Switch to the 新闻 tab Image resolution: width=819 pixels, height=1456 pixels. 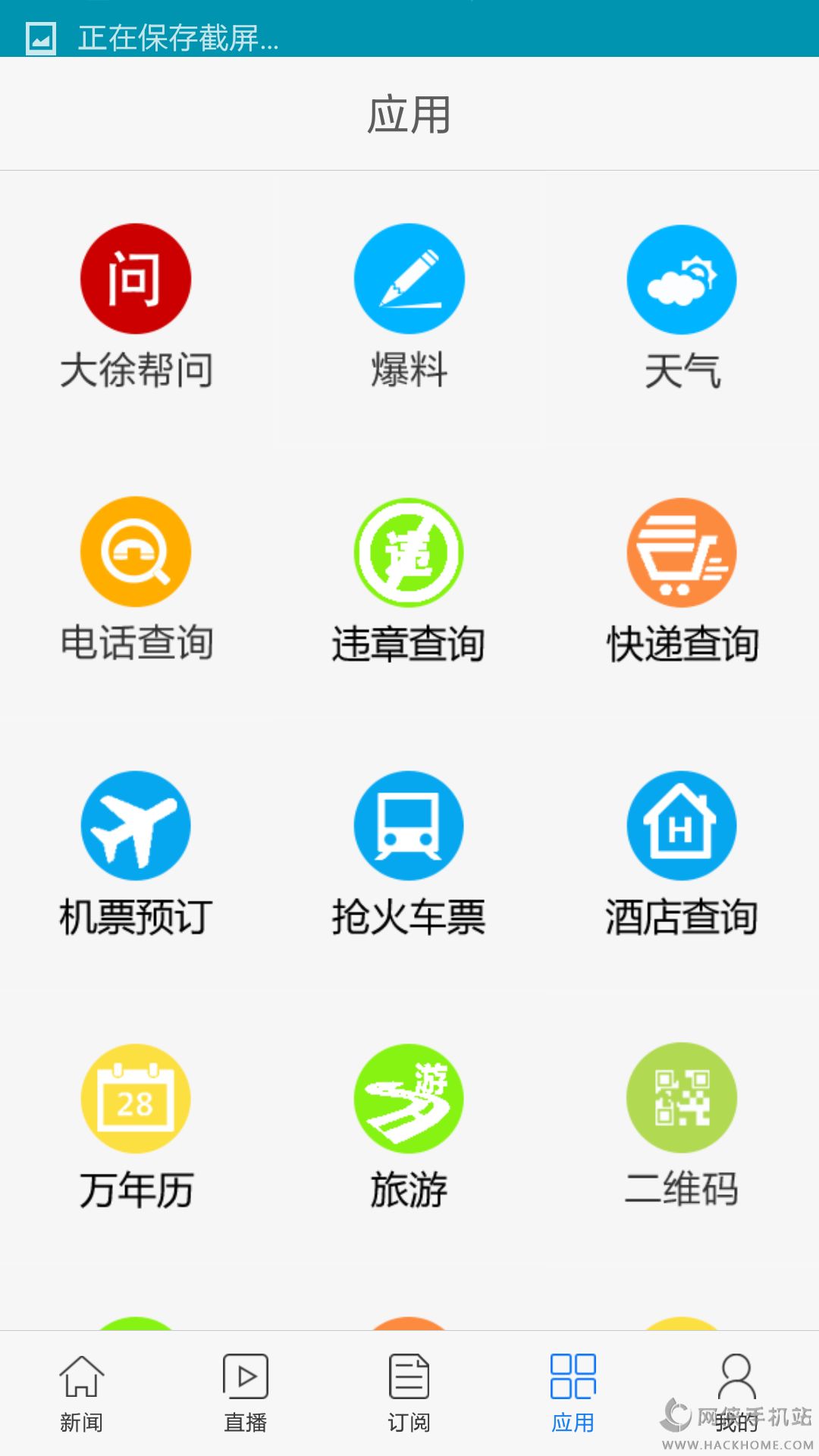(x=82, y=1392)
